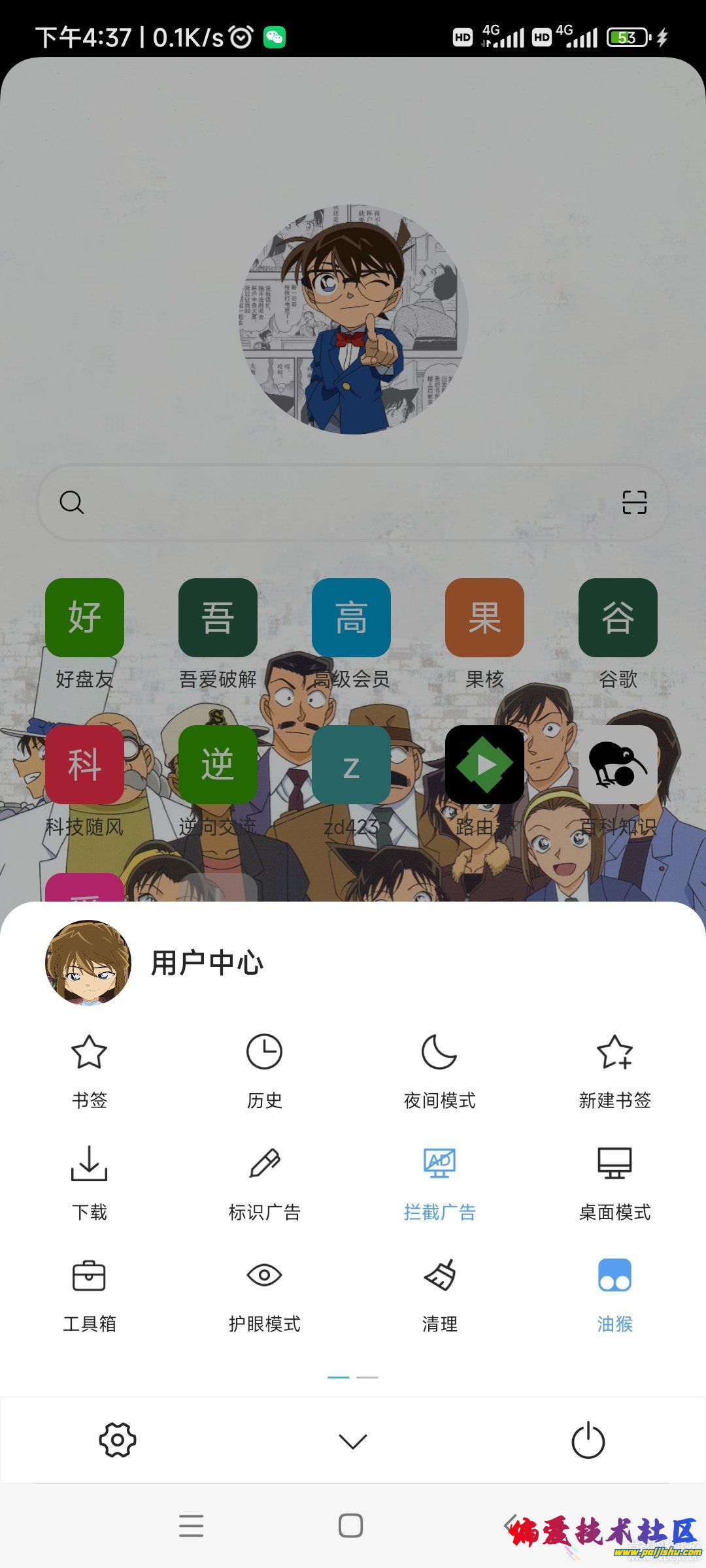The height and width of the screenshot is (1568, 706).
Task: Collapse the menu with down chevron
Action: tap(353, 1441)
